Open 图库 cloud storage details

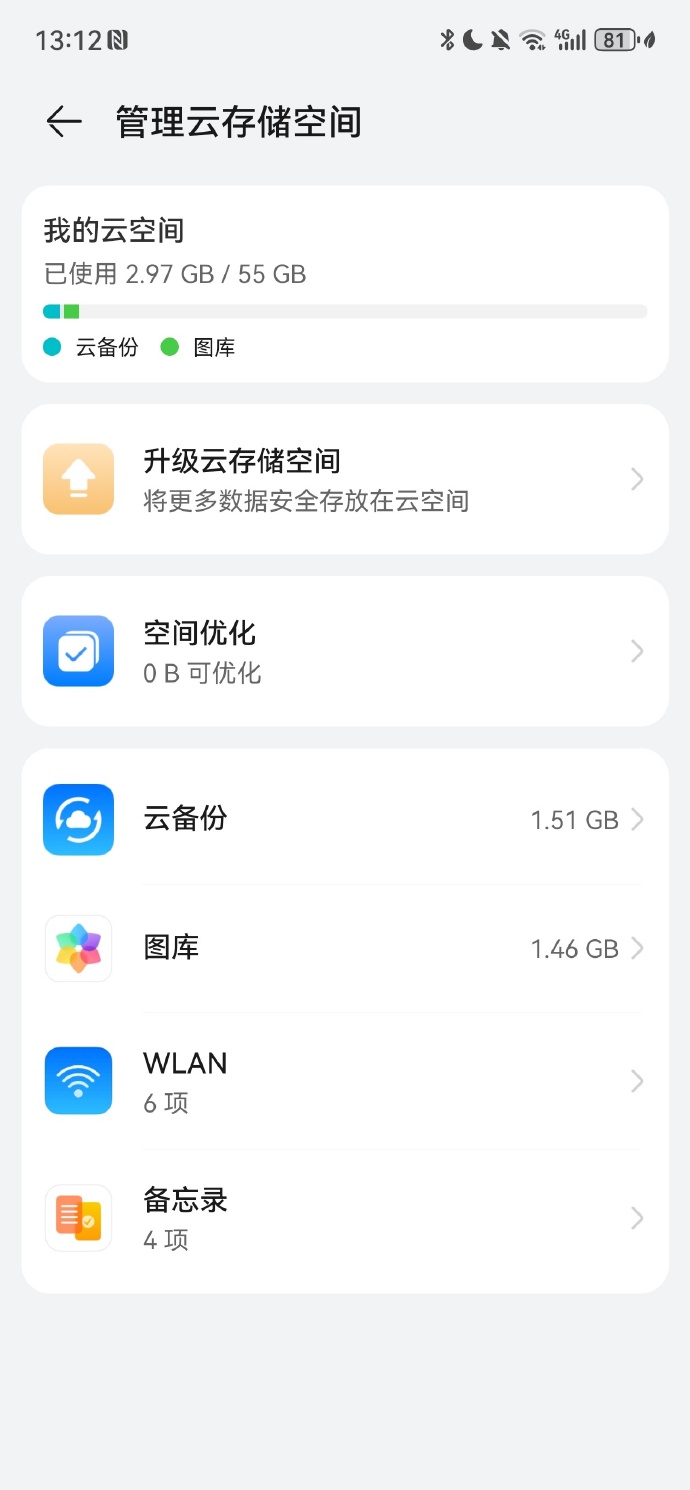[x=344, y=948]
